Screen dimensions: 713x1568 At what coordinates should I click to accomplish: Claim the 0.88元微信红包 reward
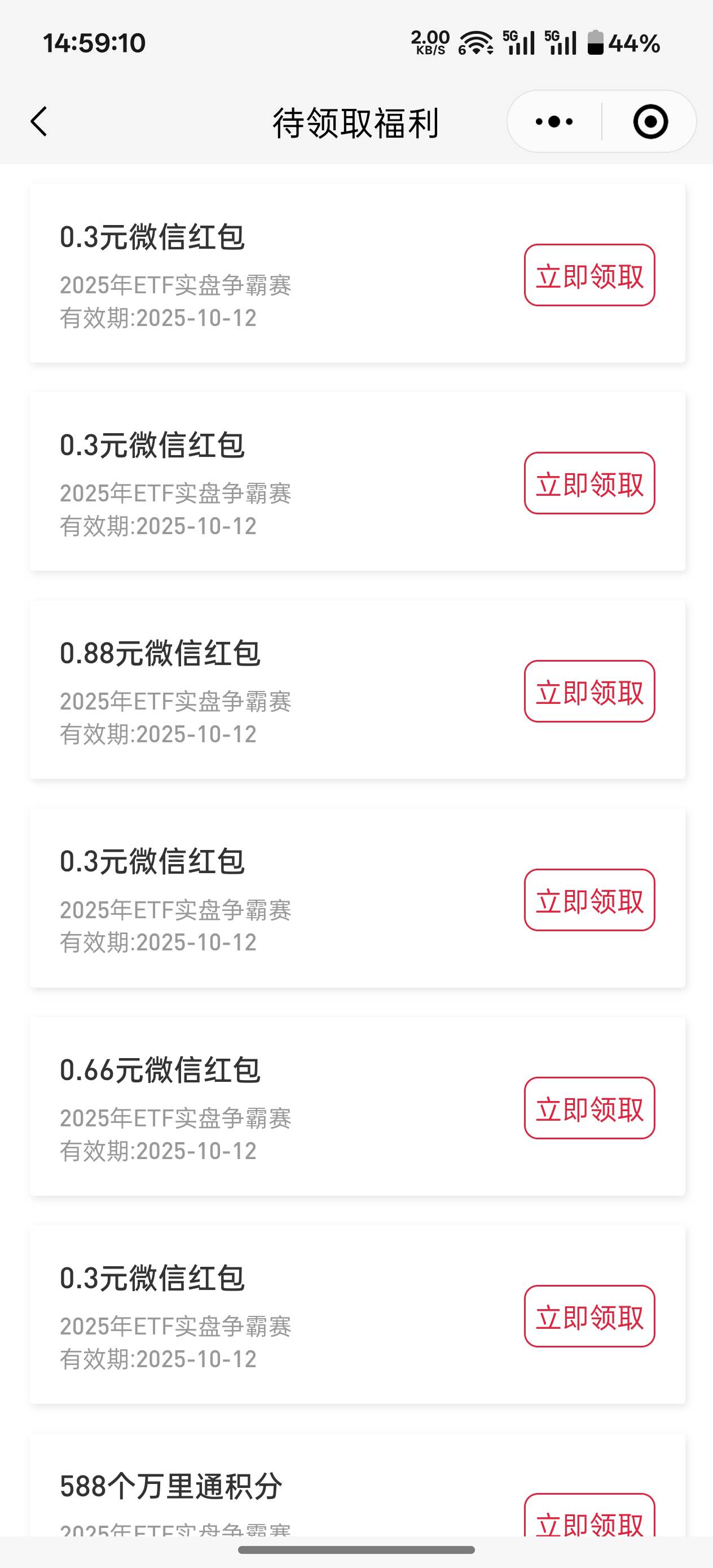[x=589, y=691]
